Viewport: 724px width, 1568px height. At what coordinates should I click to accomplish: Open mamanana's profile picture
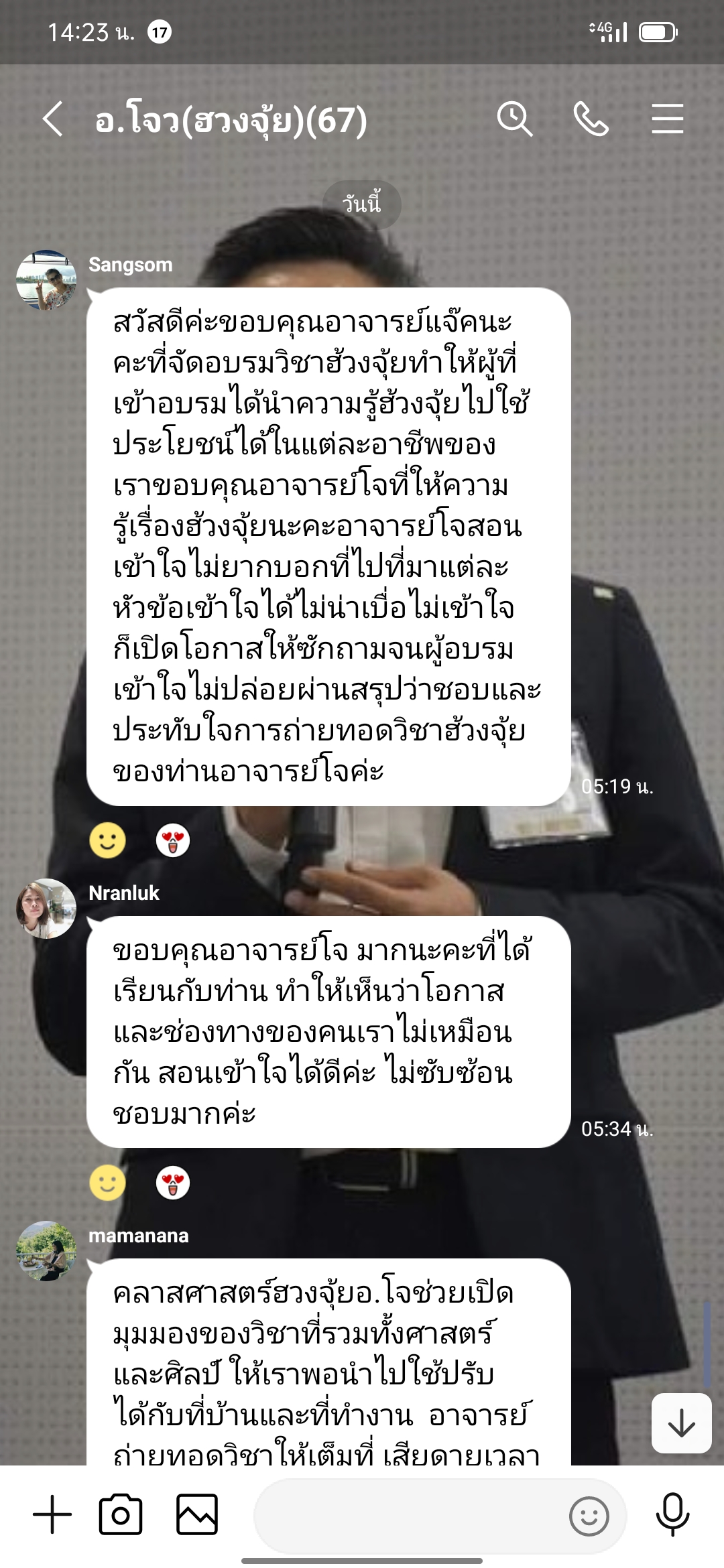click(46, 1250)
